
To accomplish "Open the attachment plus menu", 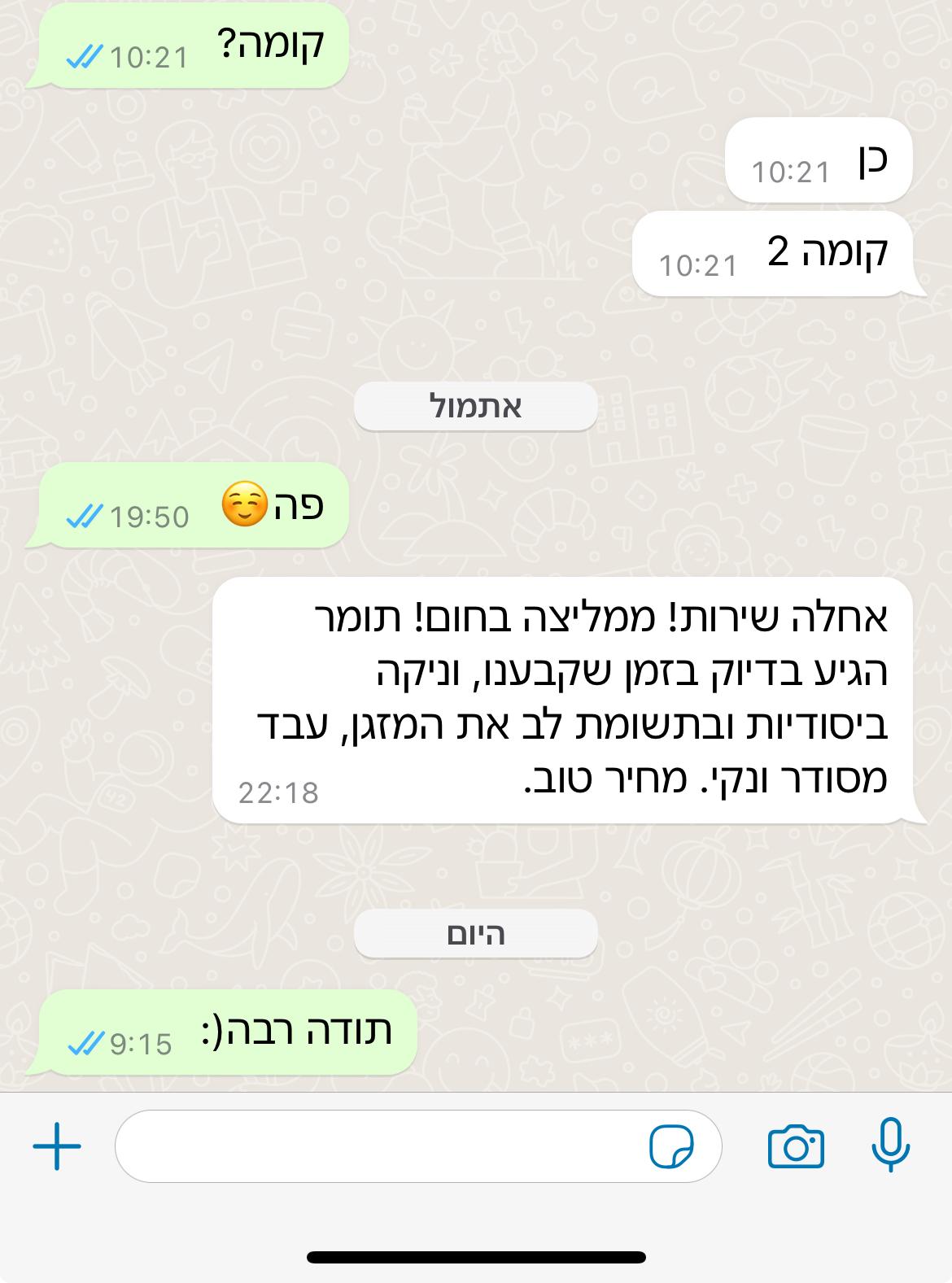I will 57,1146.
